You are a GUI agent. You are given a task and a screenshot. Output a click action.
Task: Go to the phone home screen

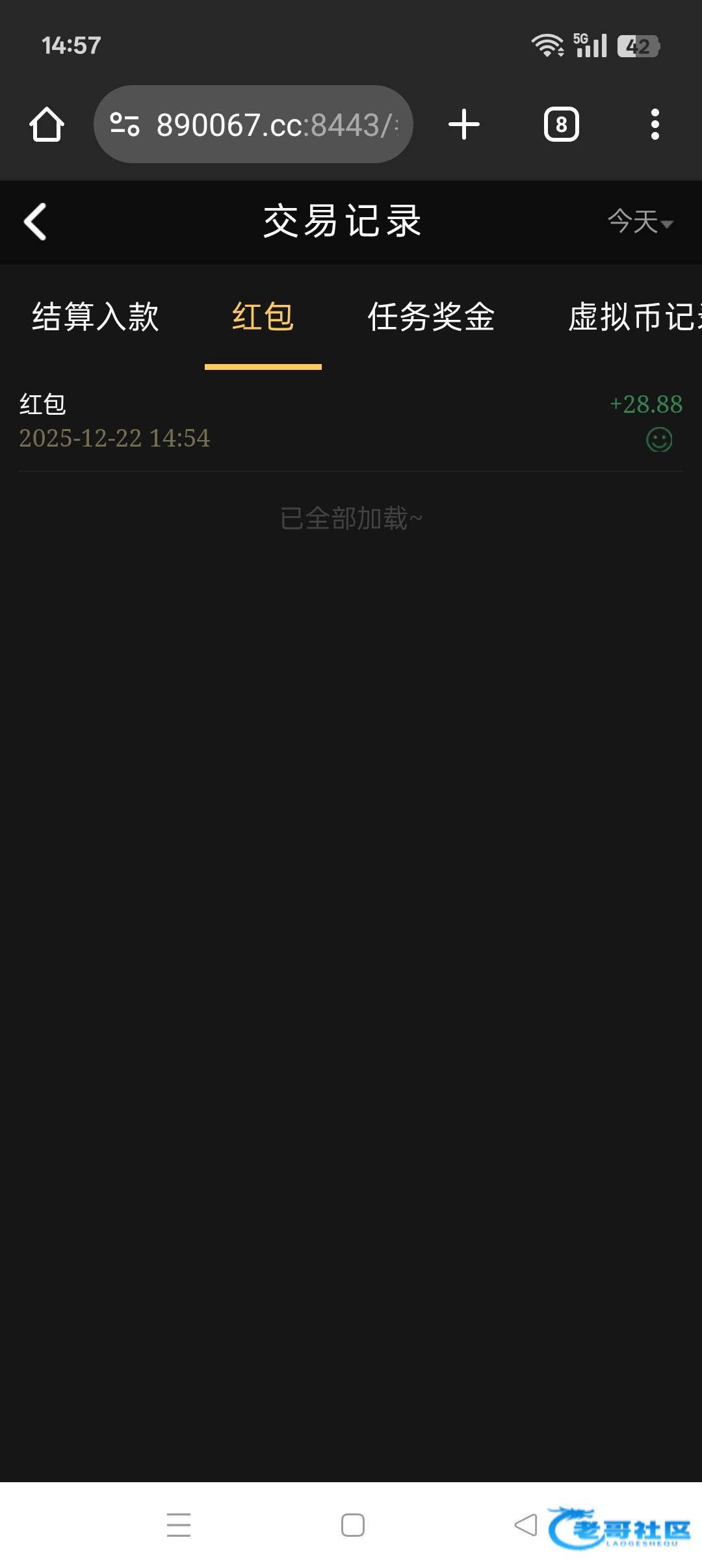pos(352,1525)
